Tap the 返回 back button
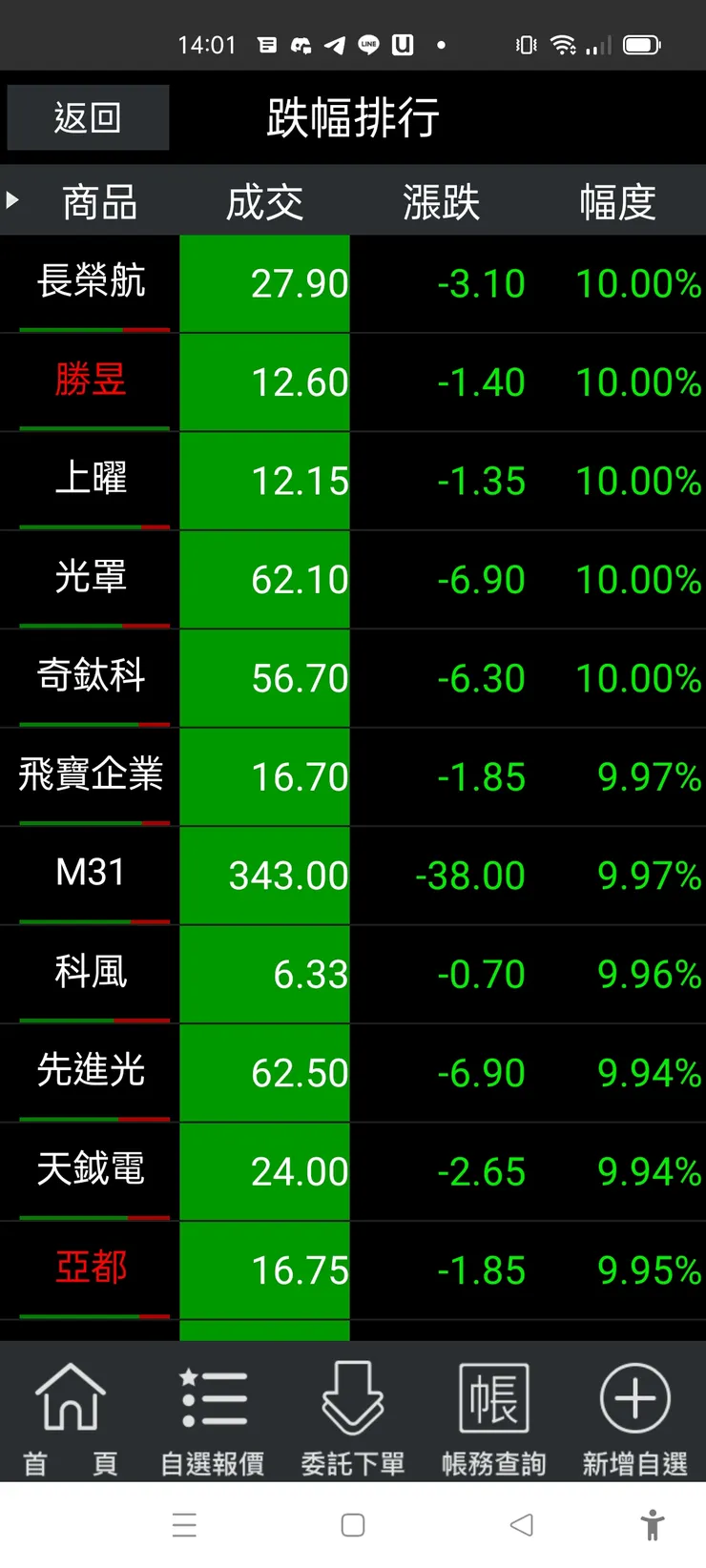 88,117
